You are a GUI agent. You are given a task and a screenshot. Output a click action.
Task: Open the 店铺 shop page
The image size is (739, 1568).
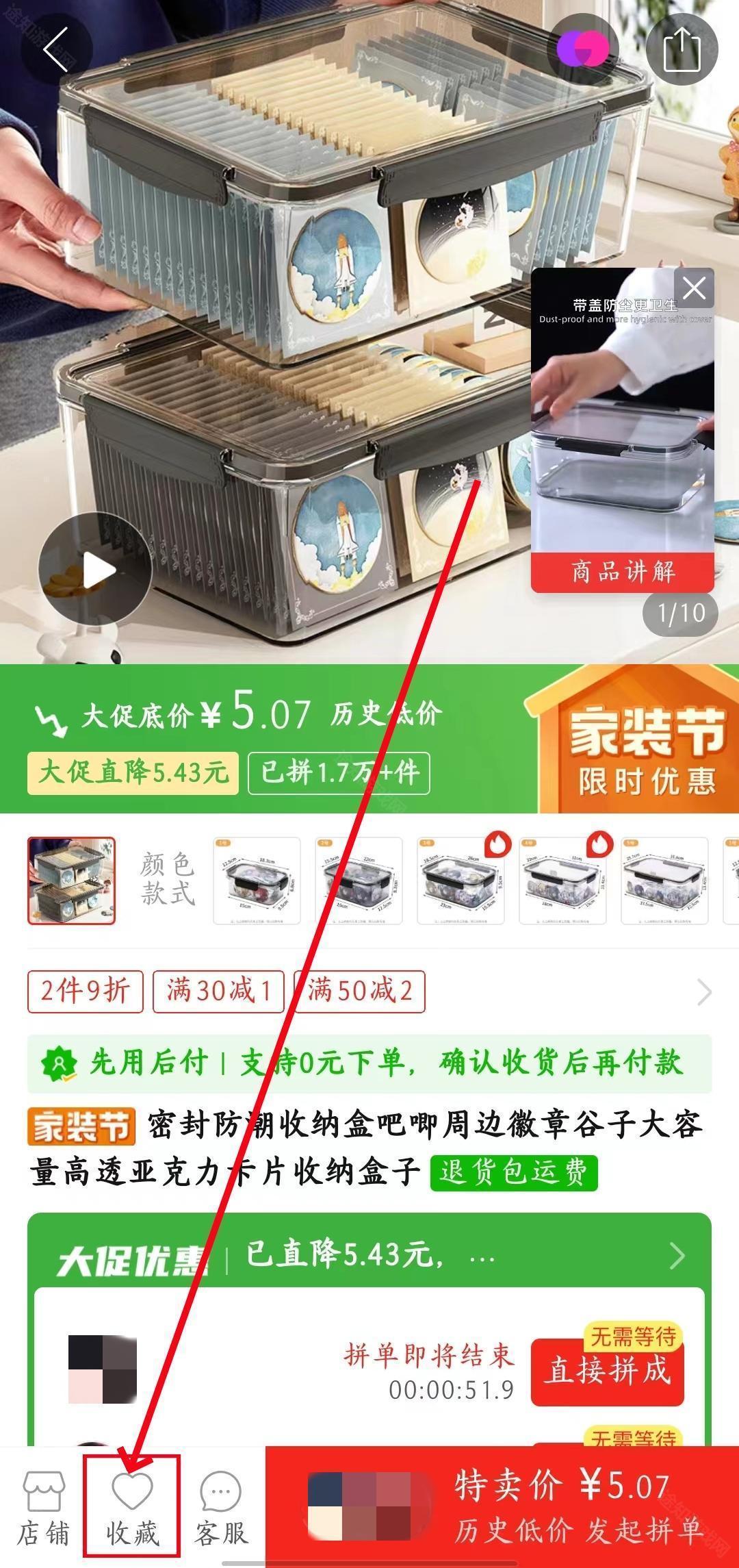pos(43,1508)
